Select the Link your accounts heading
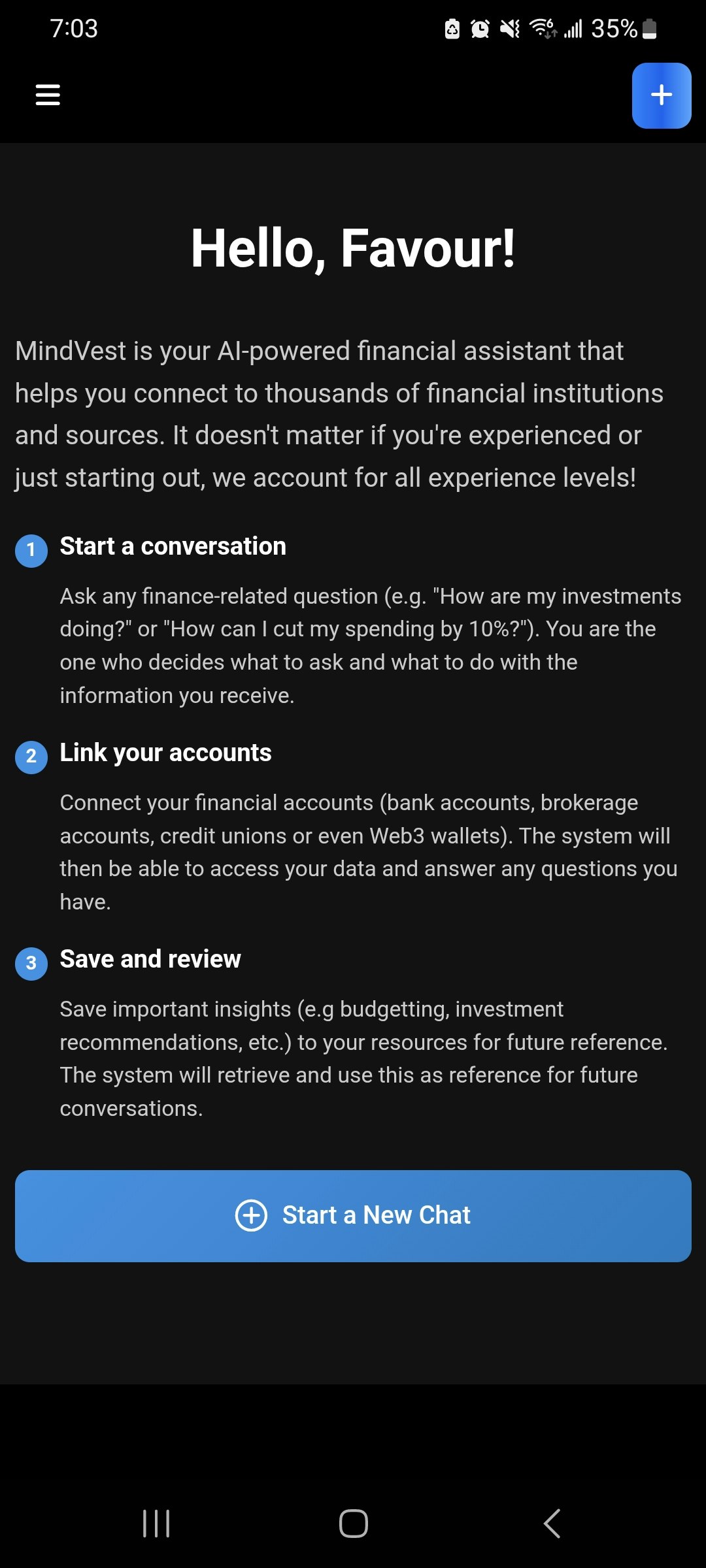This screenshot has width=706, height=1568. tap(166, 753)
